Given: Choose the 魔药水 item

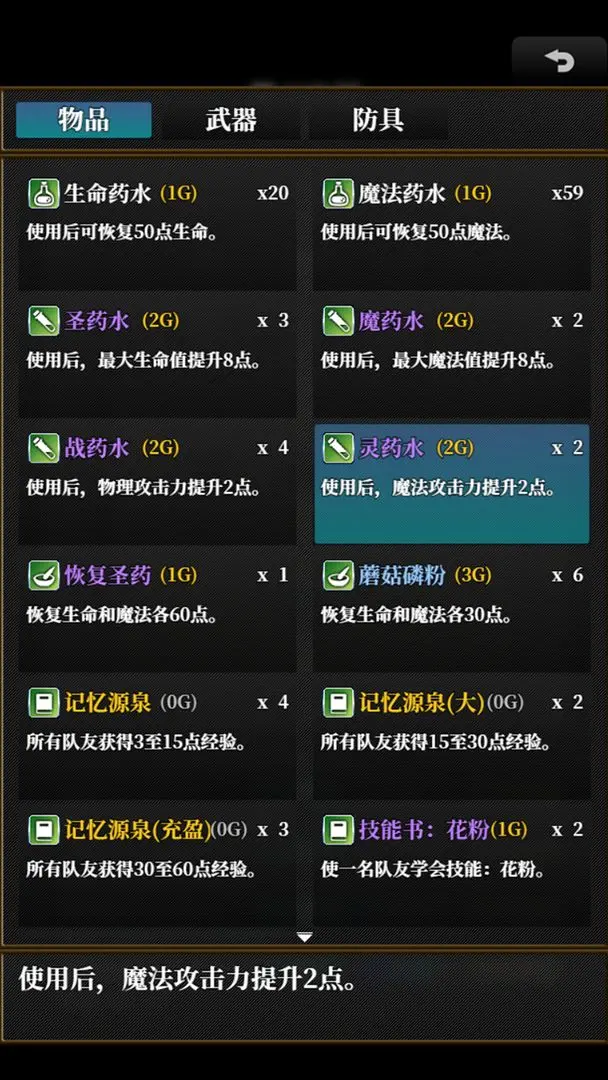Looking at the screenshot, I should point(452,358).
